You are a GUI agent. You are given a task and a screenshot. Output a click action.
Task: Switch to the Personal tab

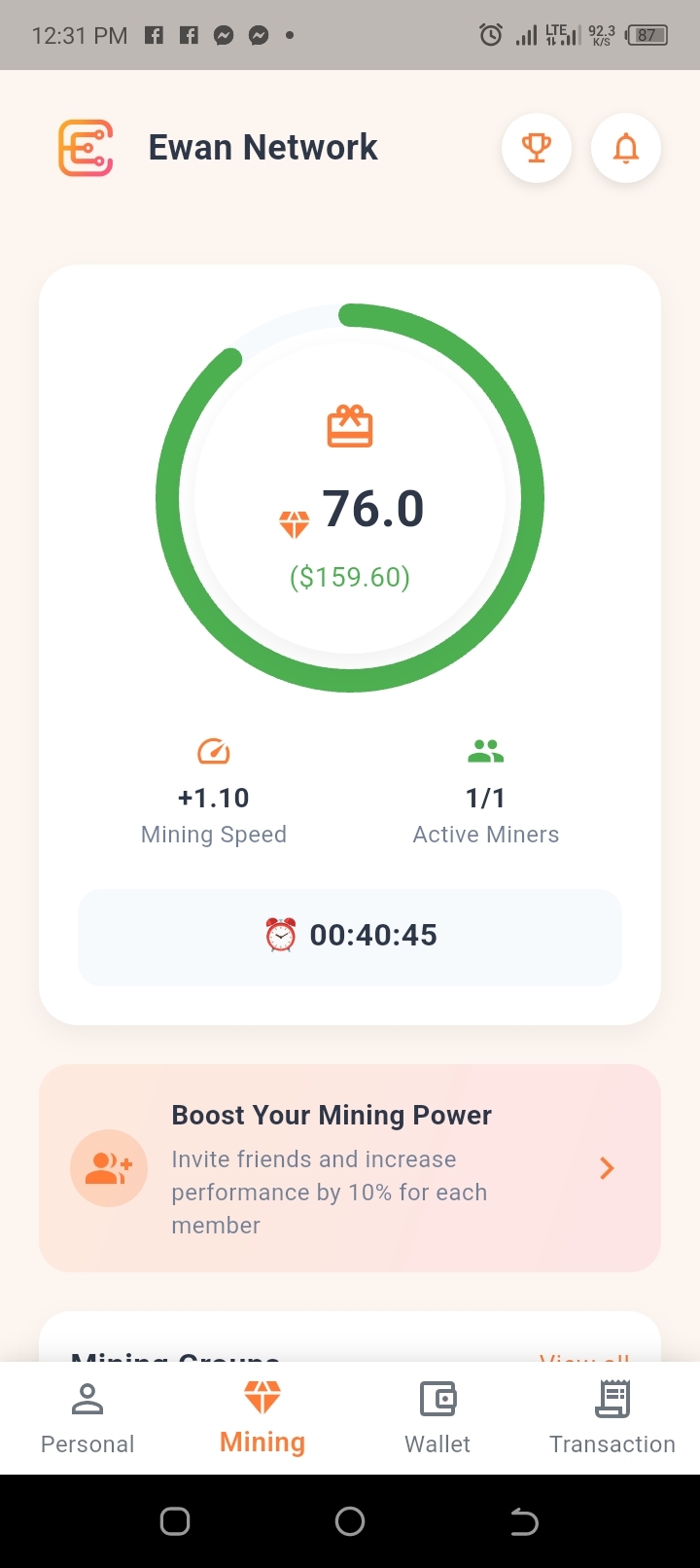click(x=87, y=1417)
